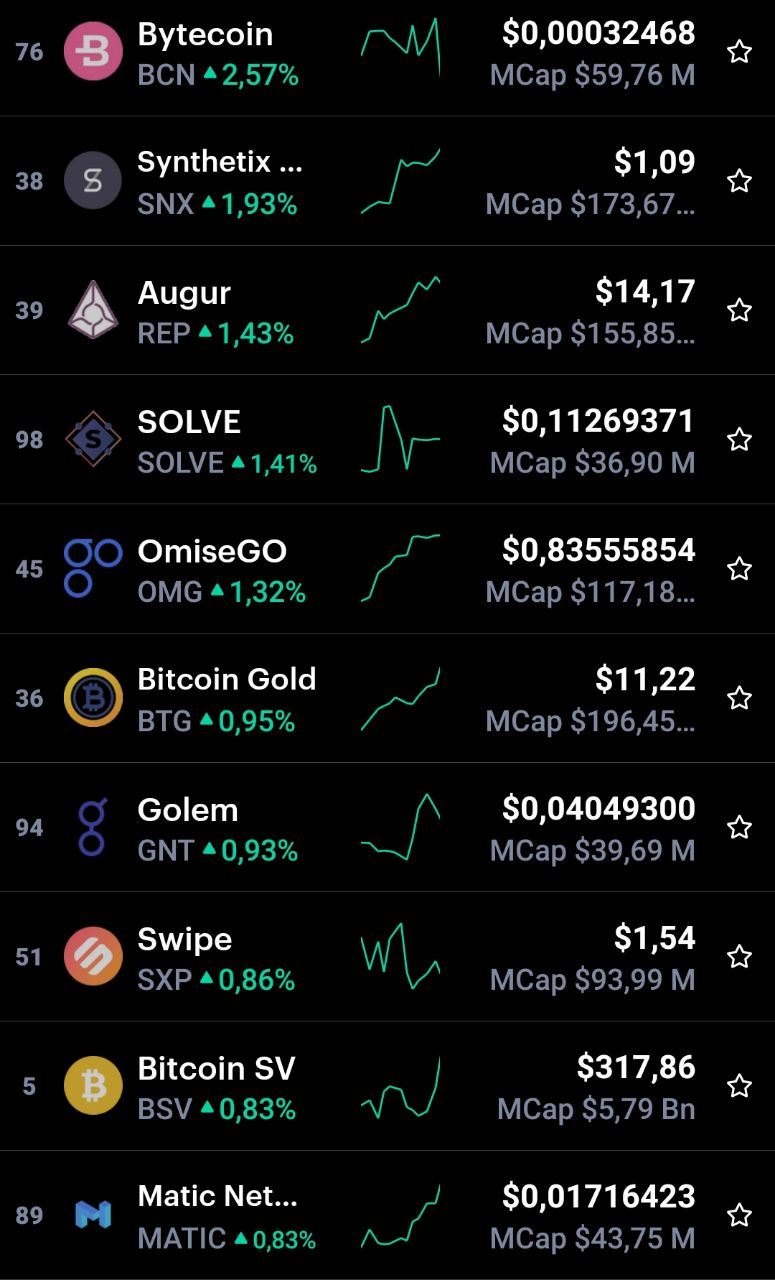This screenshot has width=775, height=1280.
Task: Star Bitcoin SV
Action: (739, 1086)
